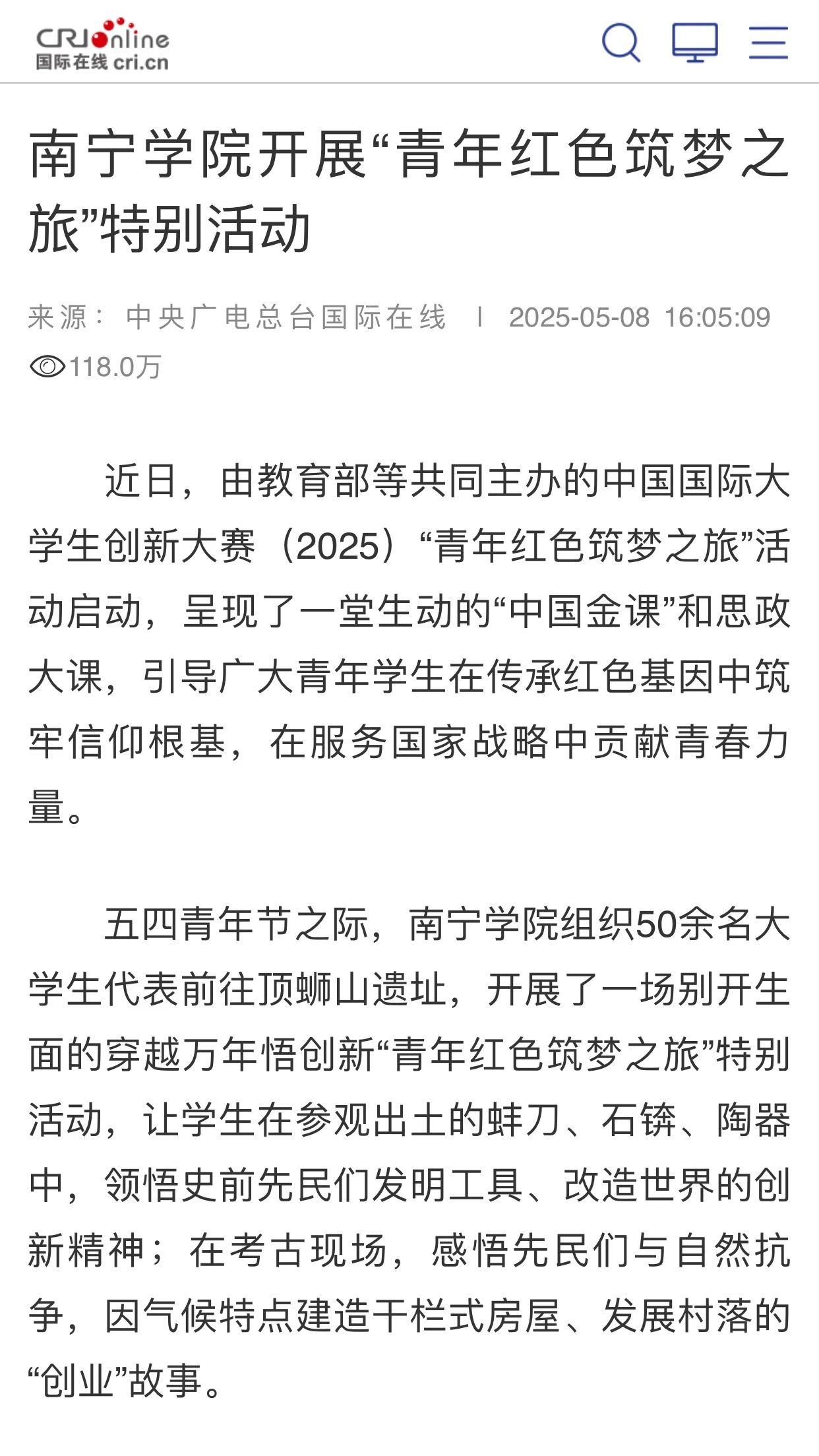This screenshot has width=819, height=1456.
Task: Switch to desktop version via monitor icon
Action: 695,42
